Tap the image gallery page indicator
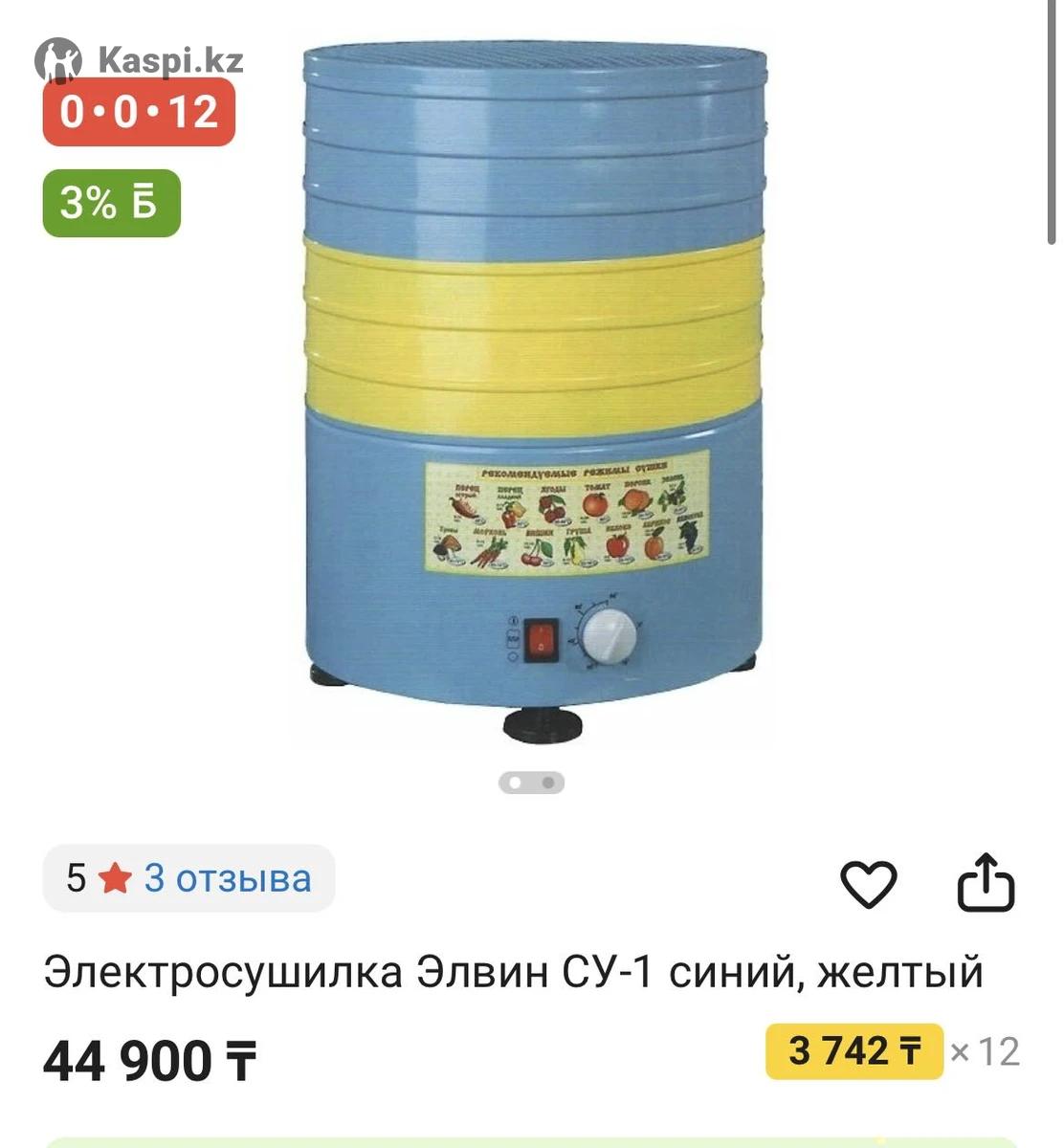 pos(532,783)
